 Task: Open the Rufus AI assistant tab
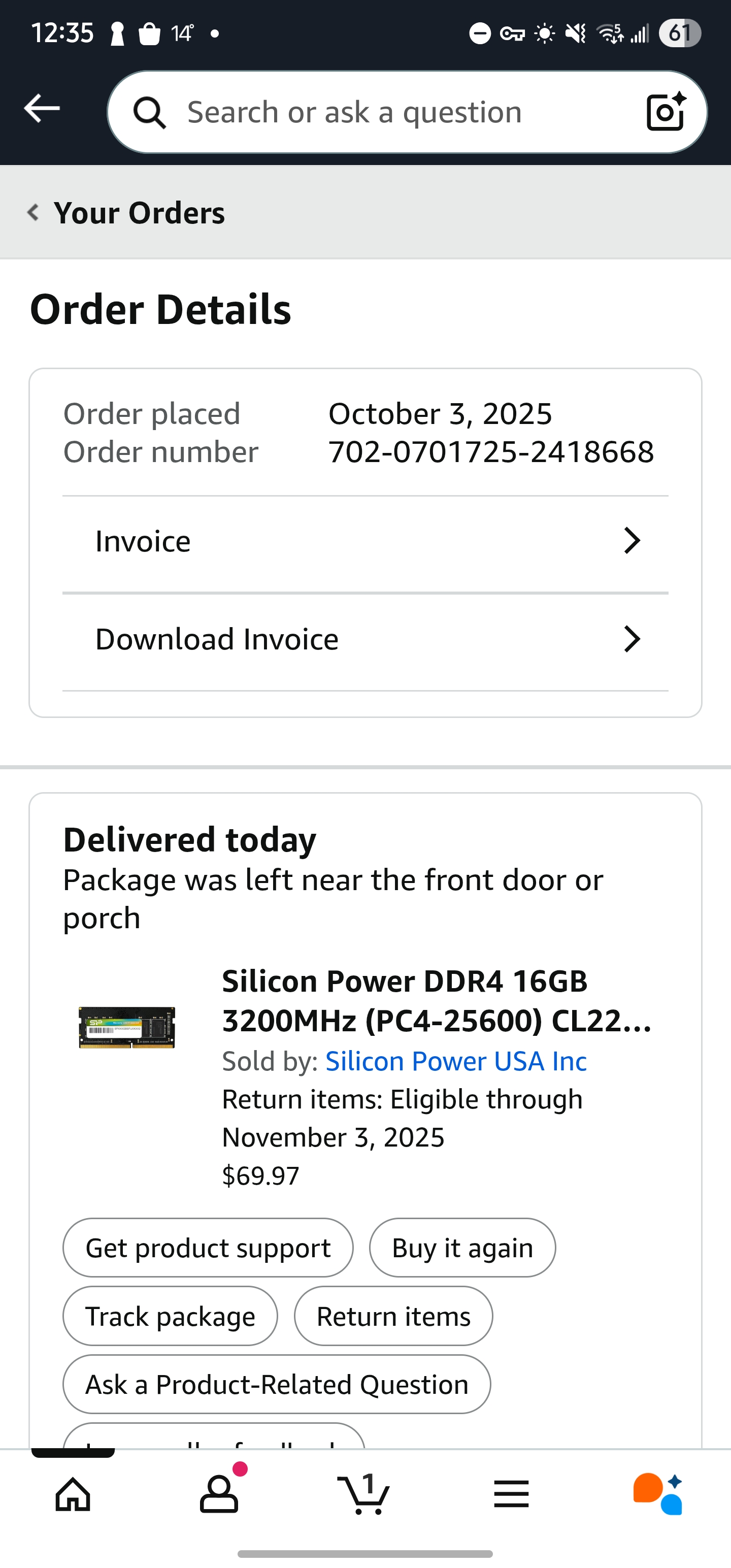pos(657,1494)
